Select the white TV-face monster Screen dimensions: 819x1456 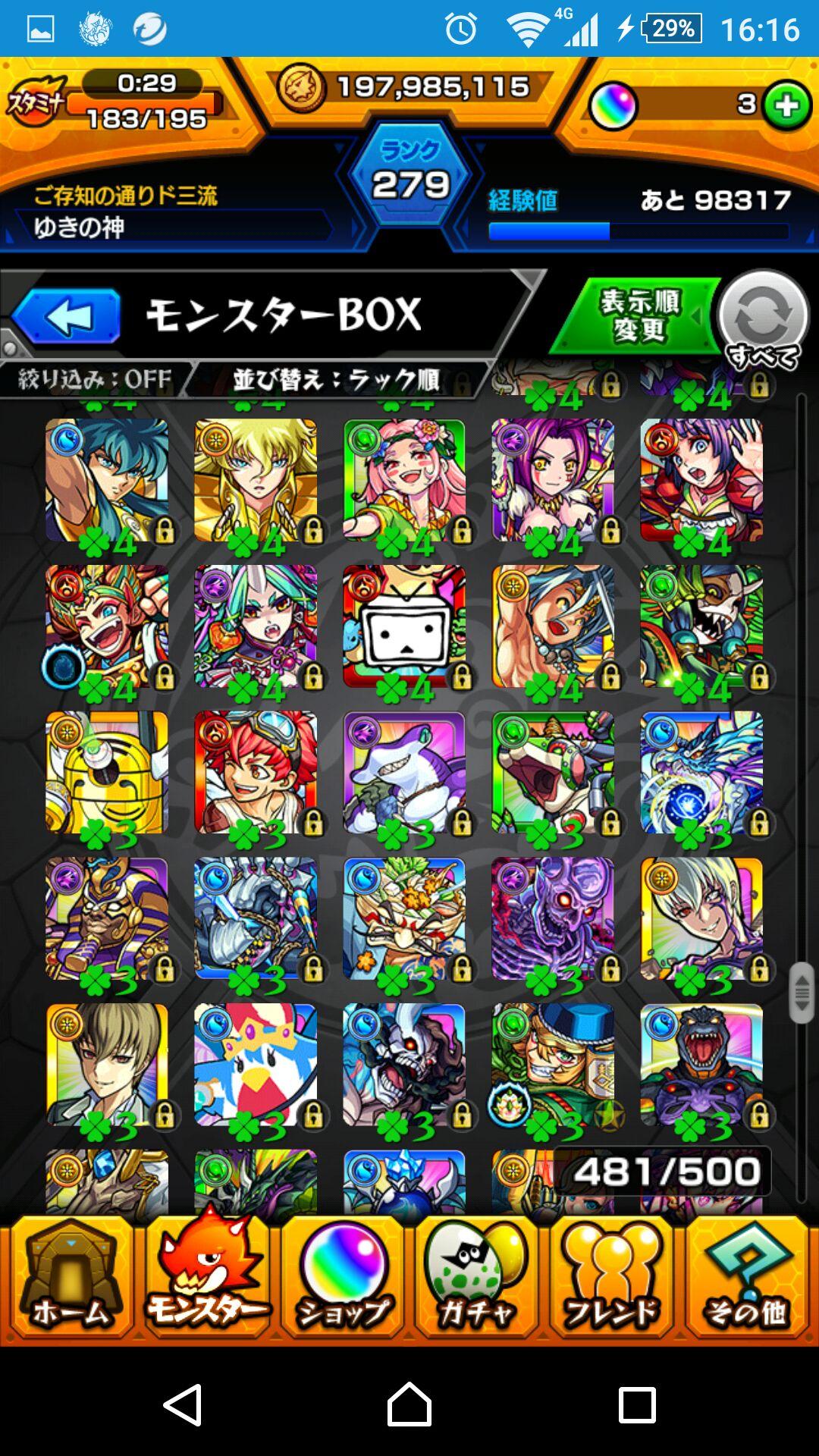click(x=404, y=626)
